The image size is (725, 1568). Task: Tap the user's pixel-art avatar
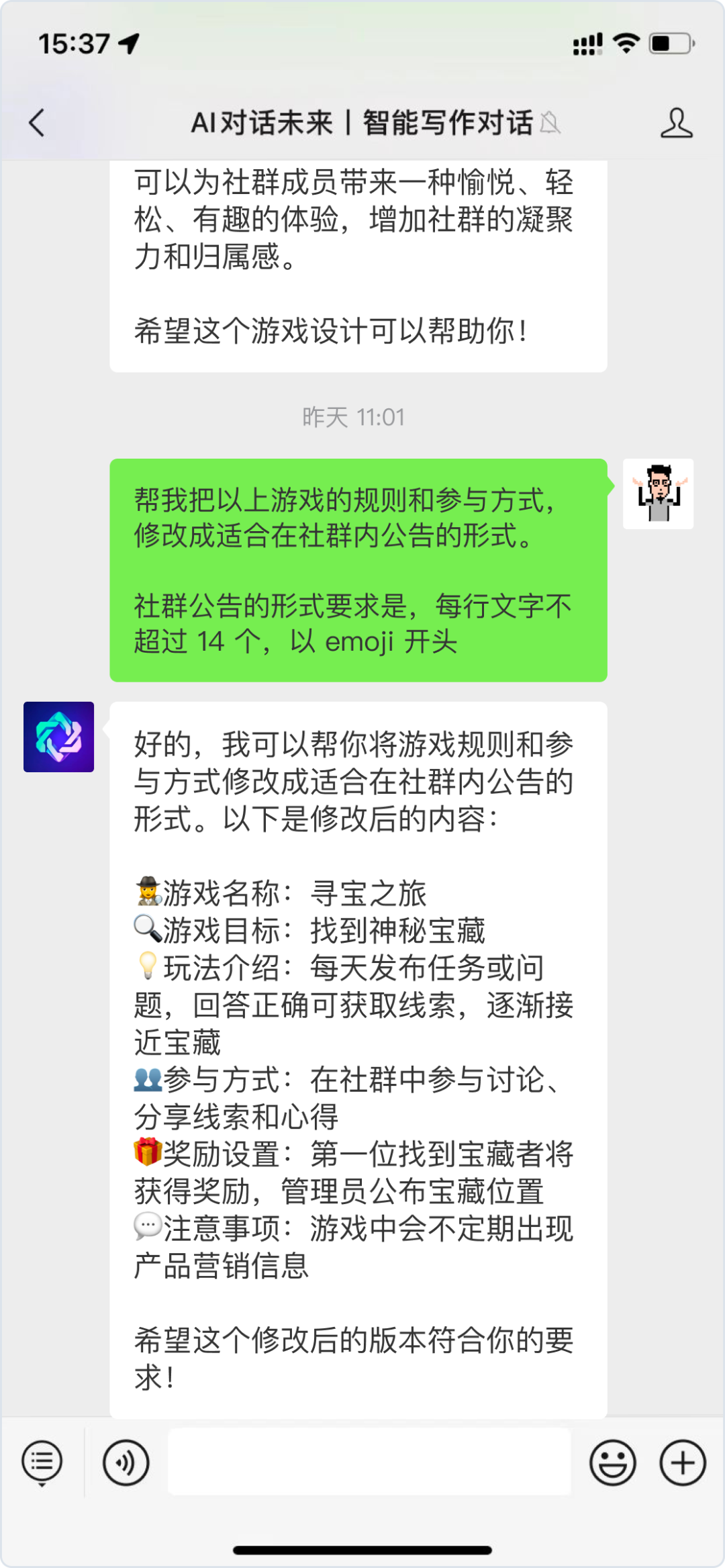click(x=659, y=495)
